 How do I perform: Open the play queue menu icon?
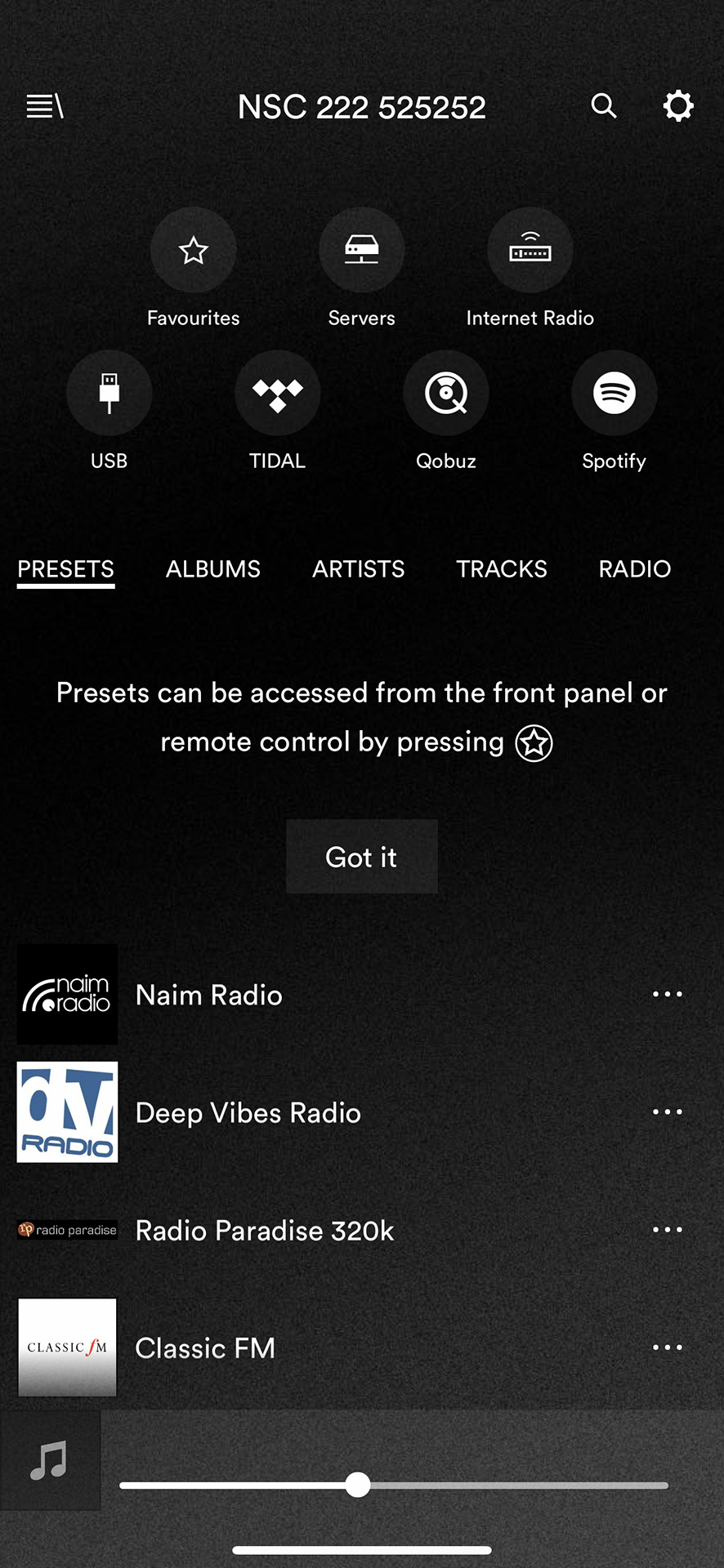[x=45, y=106]
